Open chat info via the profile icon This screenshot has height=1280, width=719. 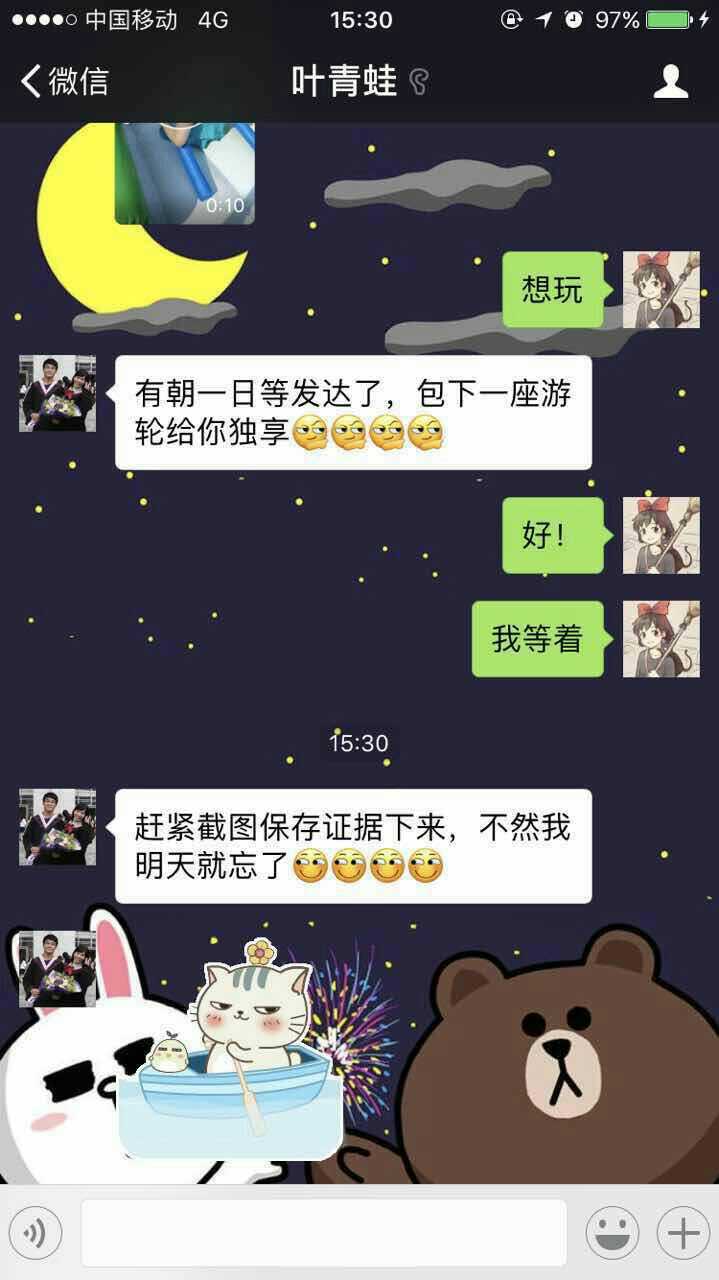pyautogui.click(x=671, y=81)
